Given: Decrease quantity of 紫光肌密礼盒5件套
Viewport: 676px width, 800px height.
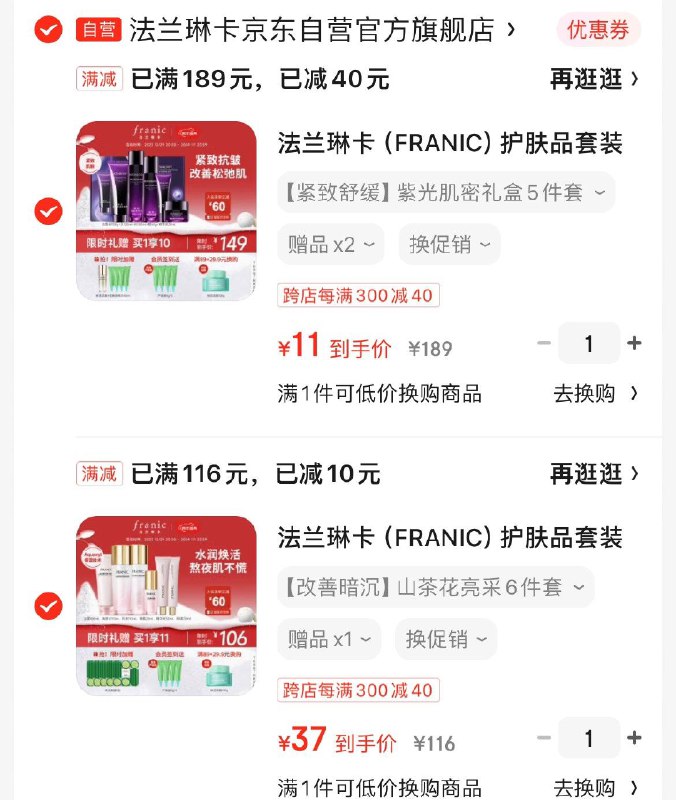Looking at the screenshot, I should (x=544, y=344).
